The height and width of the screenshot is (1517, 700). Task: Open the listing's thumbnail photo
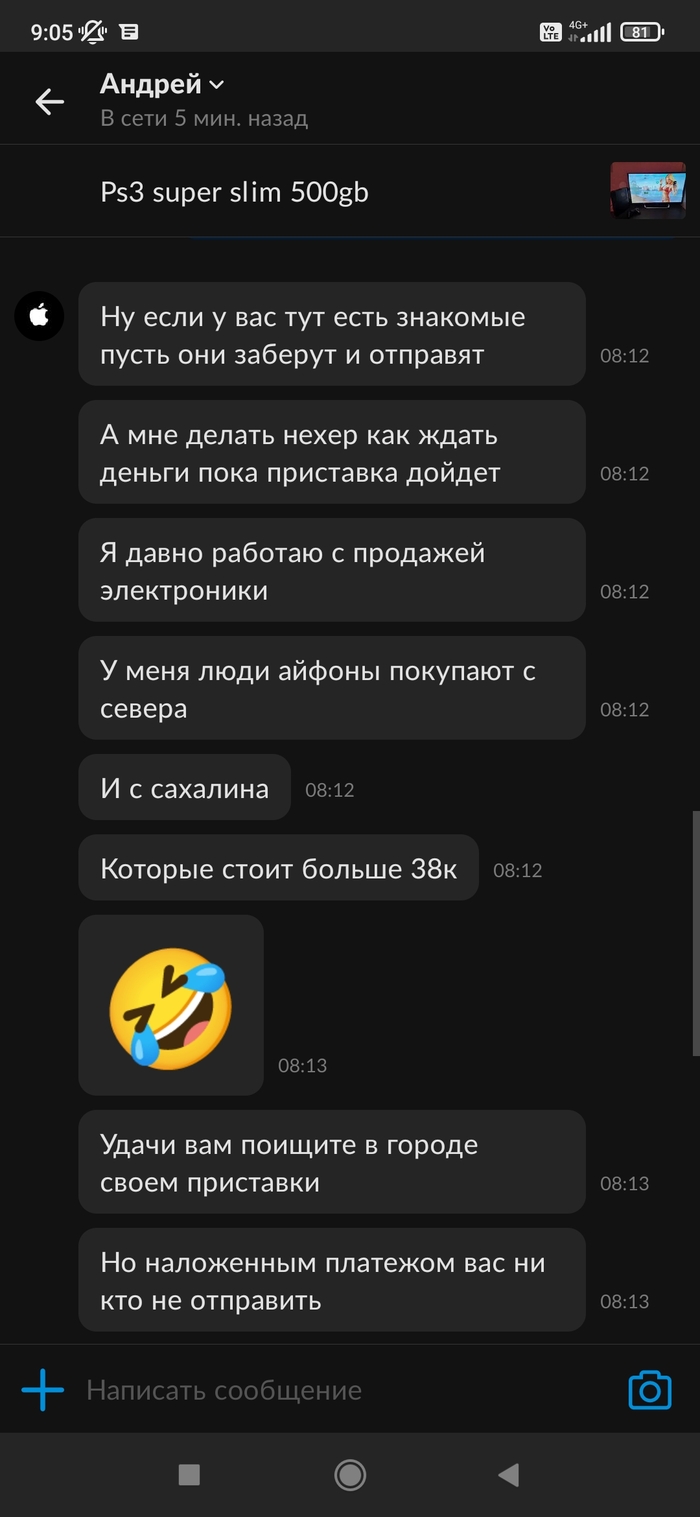pos(648,190)
